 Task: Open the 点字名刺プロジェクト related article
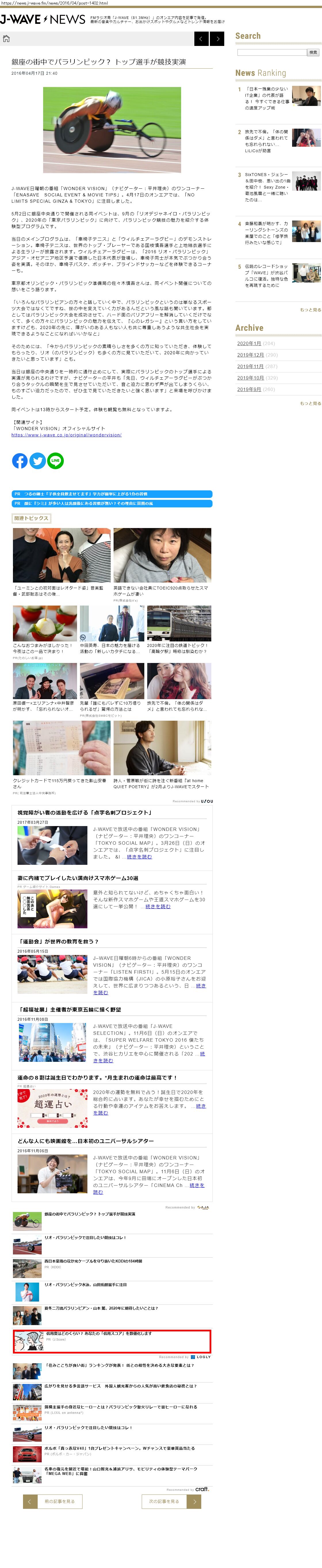pos(84,813)
